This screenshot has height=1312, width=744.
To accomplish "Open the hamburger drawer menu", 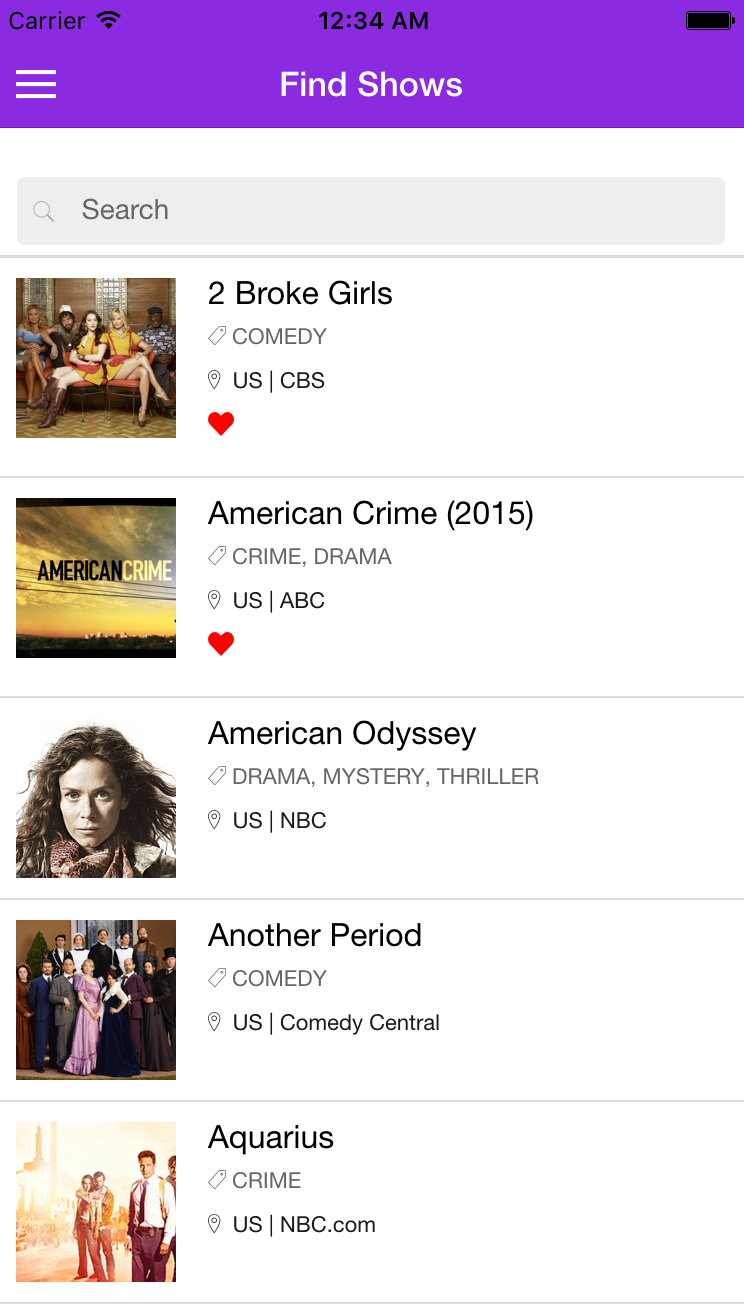I will coord(36,85).
